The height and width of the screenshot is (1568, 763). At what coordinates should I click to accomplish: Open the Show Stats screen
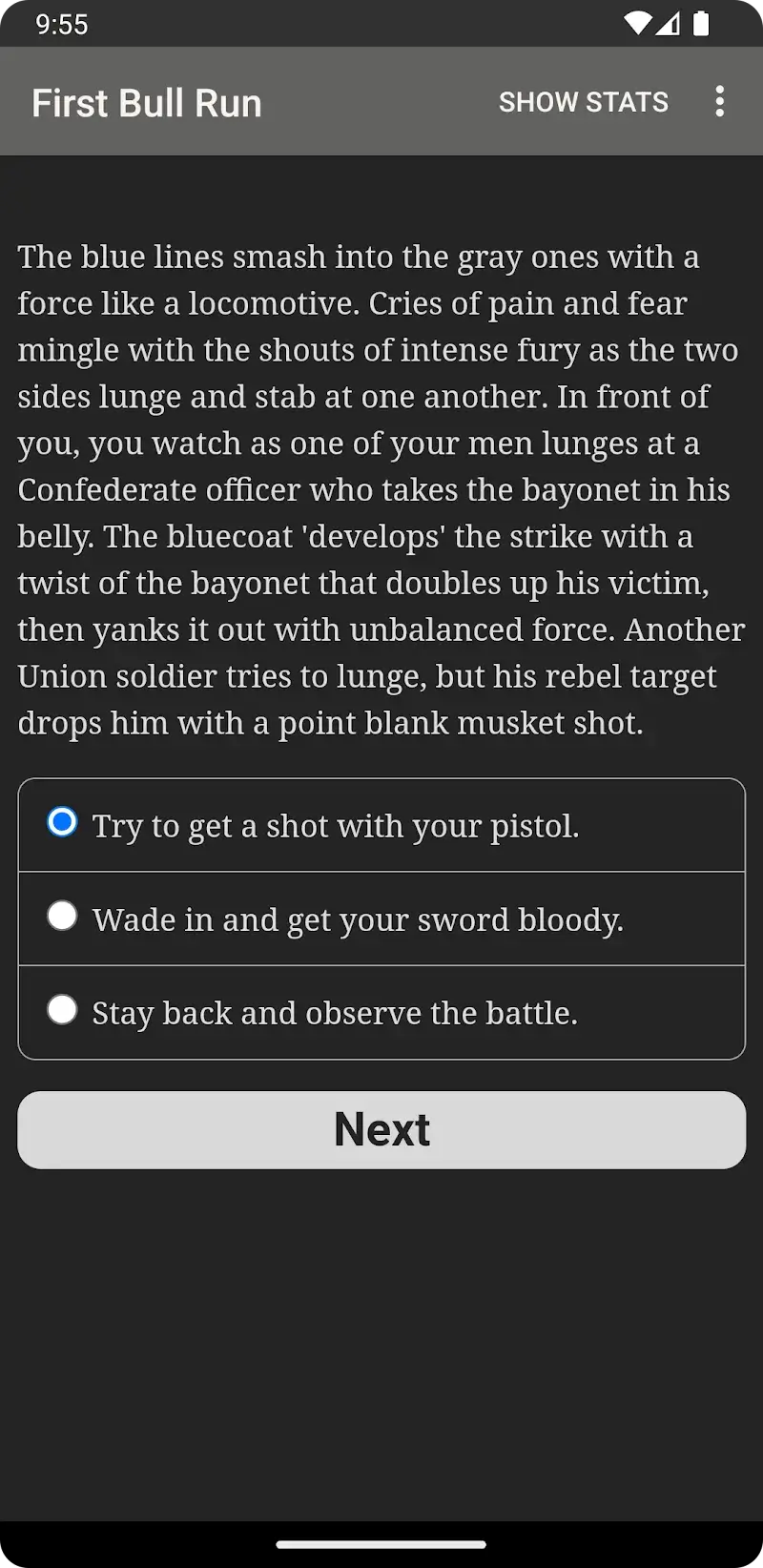[x=583, y=102]
